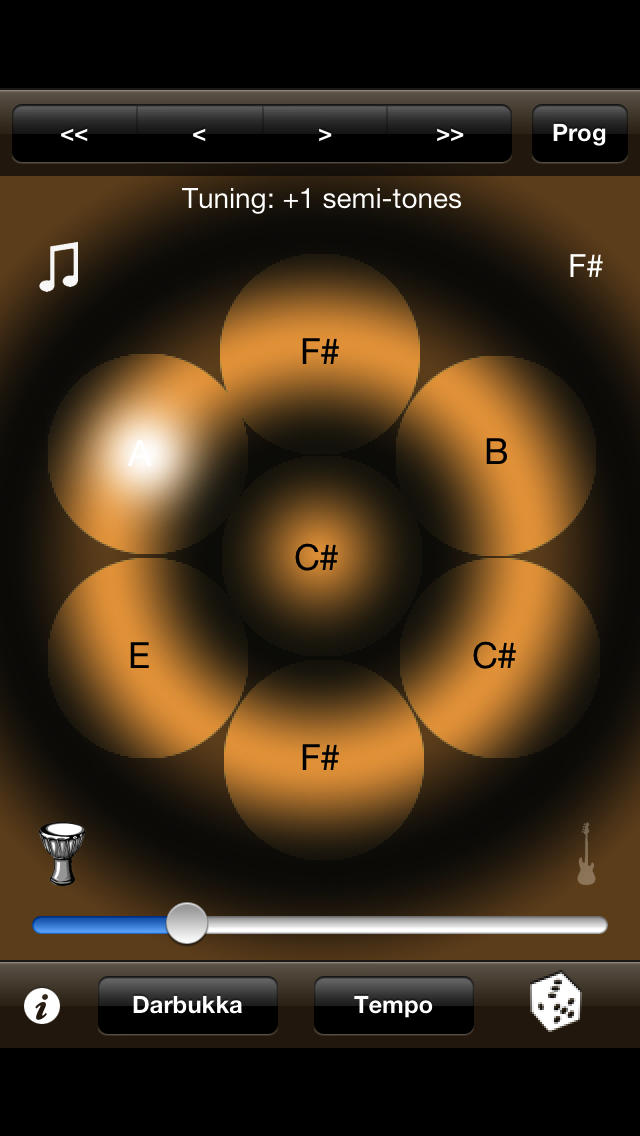The width and height of the screenshot is (640, 1136).
Task: Tap the bass guitar icon
Action: (586, 854)
